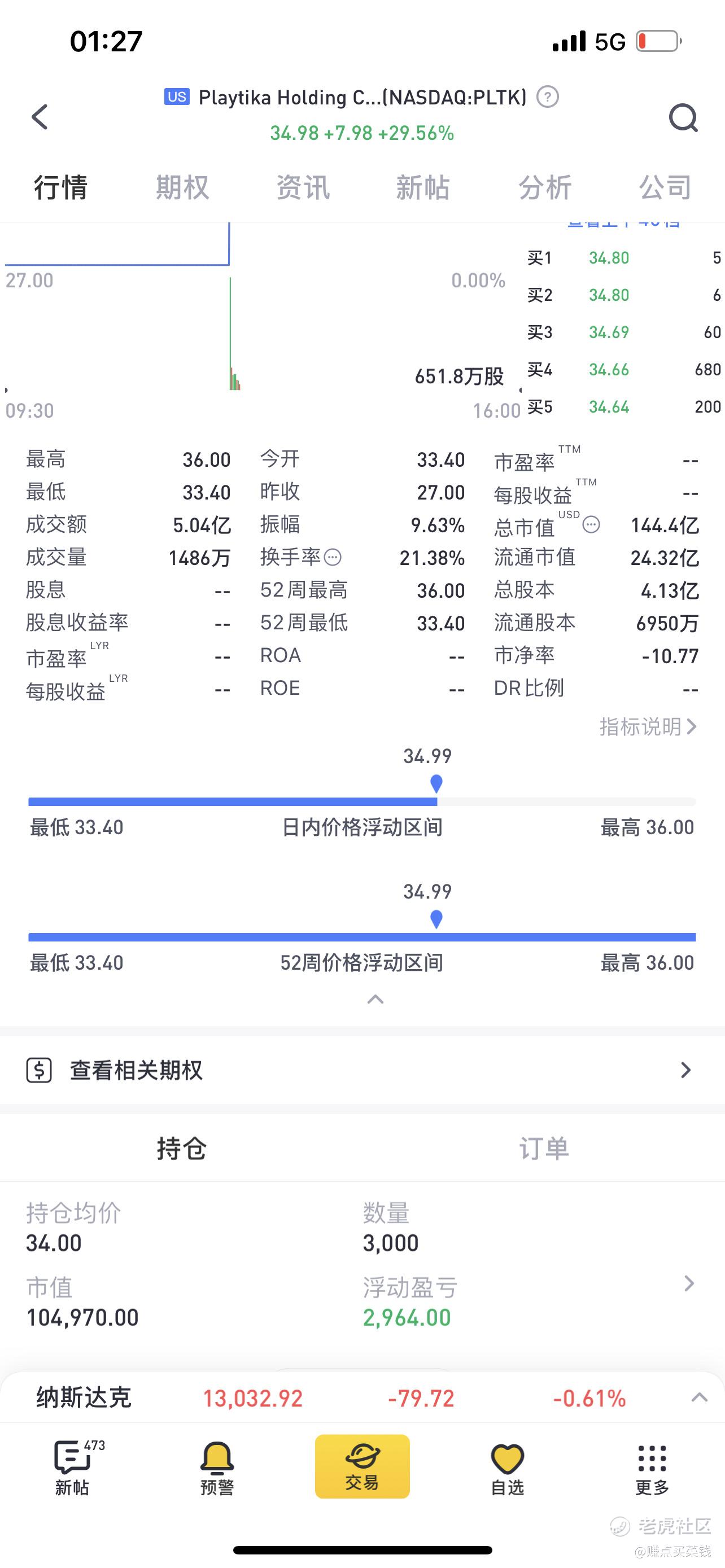Tap the yellow 交易 button

pyautogui.click(x=362, y=1466)
